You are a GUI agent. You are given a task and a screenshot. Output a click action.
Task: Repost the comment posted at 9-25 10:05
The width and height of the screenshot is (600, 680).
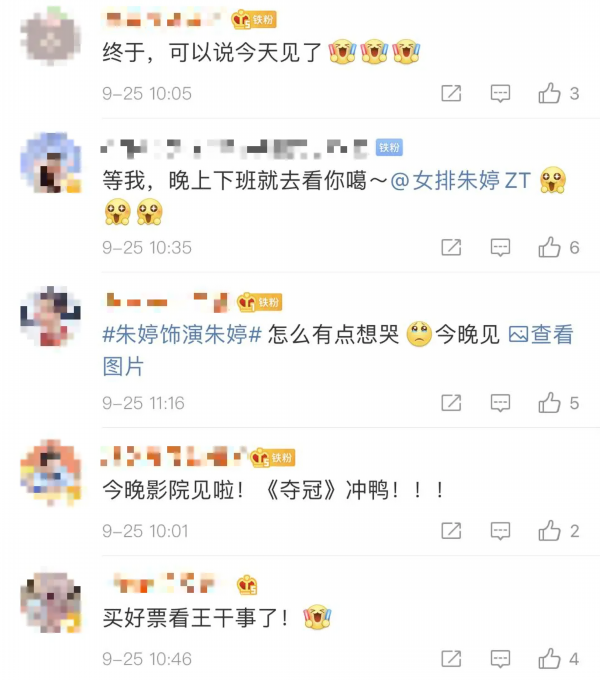tap(451, 94)
